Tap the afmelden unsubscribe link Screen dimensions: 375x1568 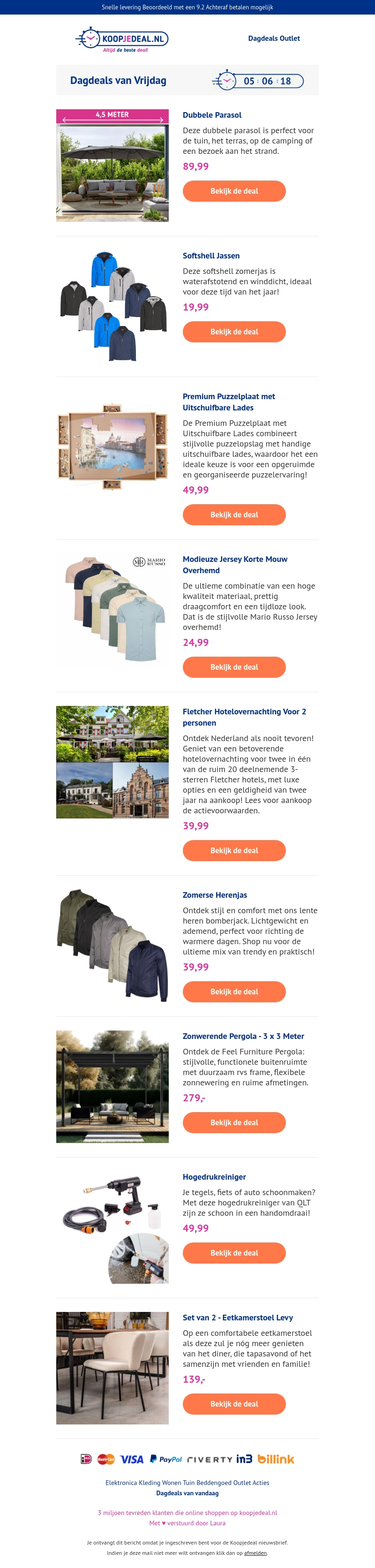(255, 1553)
